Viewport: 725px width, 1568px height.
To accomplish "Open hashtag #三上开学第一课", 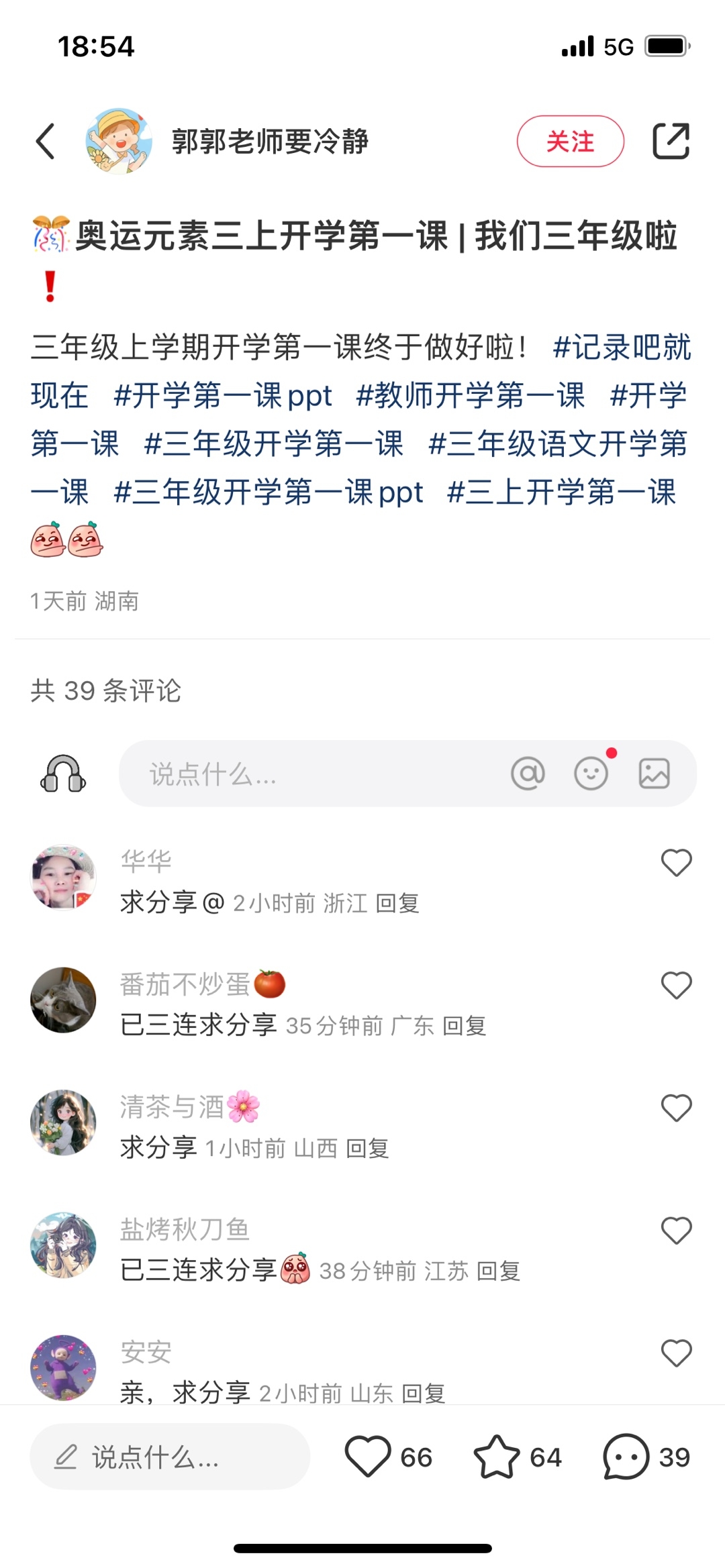I will coord(561,492).
